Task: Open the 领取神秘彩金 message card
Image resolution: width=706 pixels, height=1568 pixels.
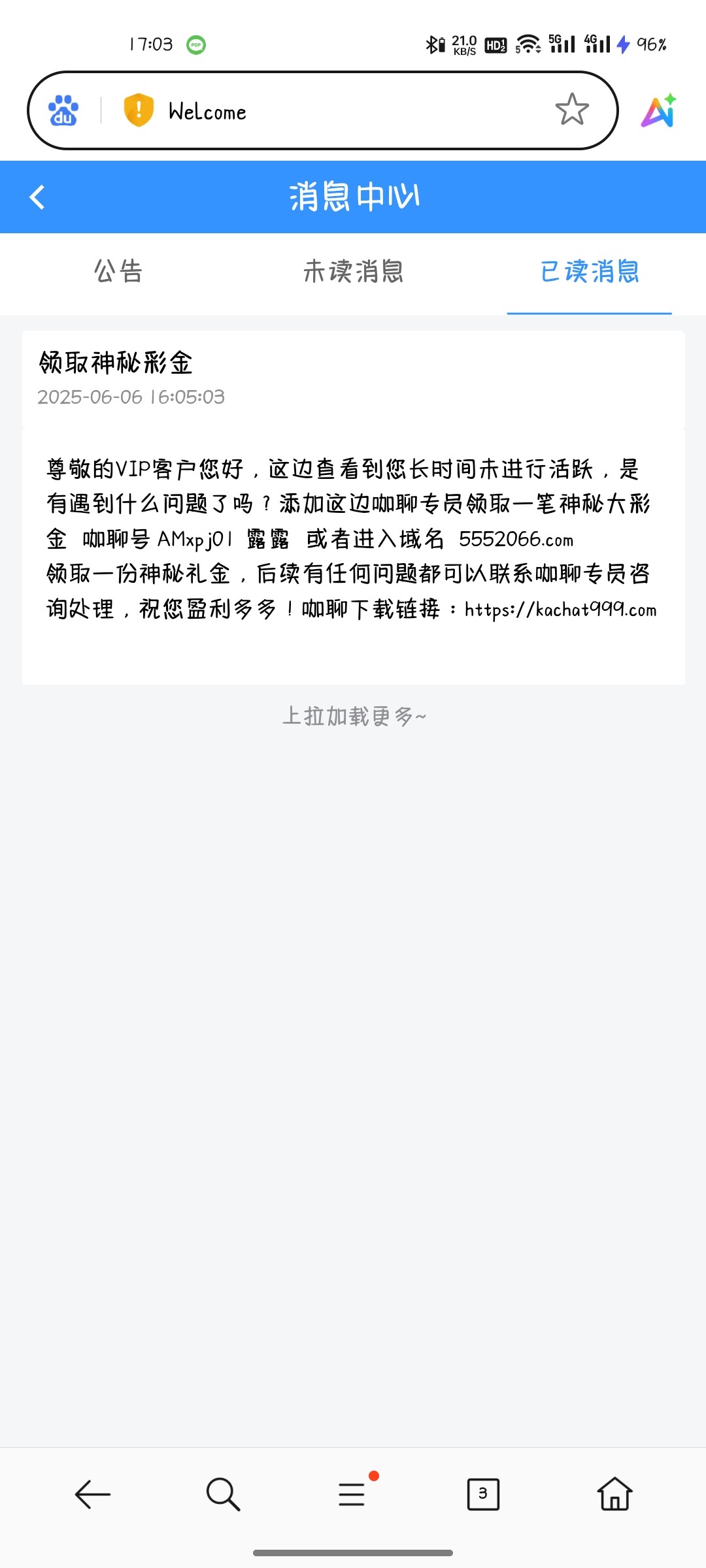Action: [x=353, y=379]
